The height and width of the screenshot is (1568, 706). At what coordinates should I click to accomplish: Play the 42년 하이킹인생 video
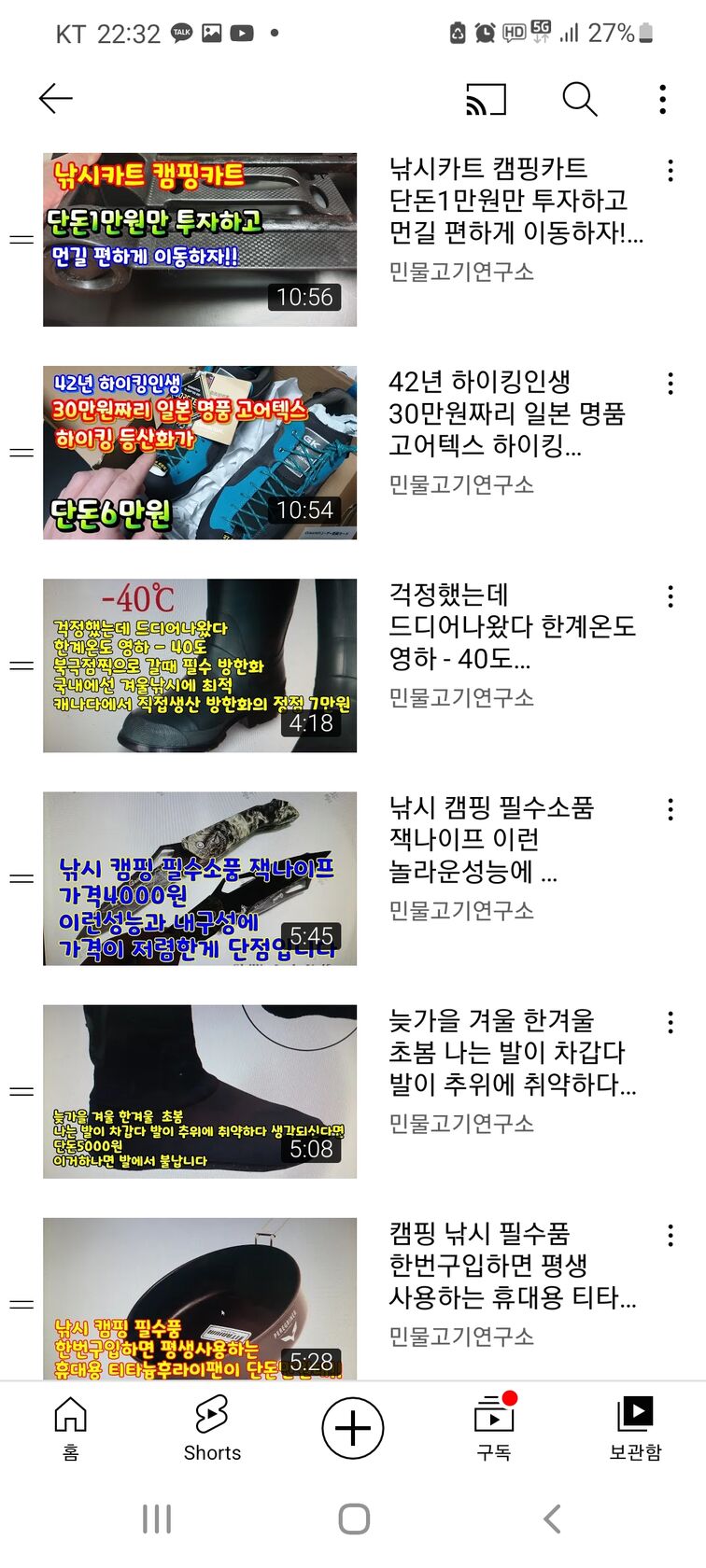click(x=200, y=453)
